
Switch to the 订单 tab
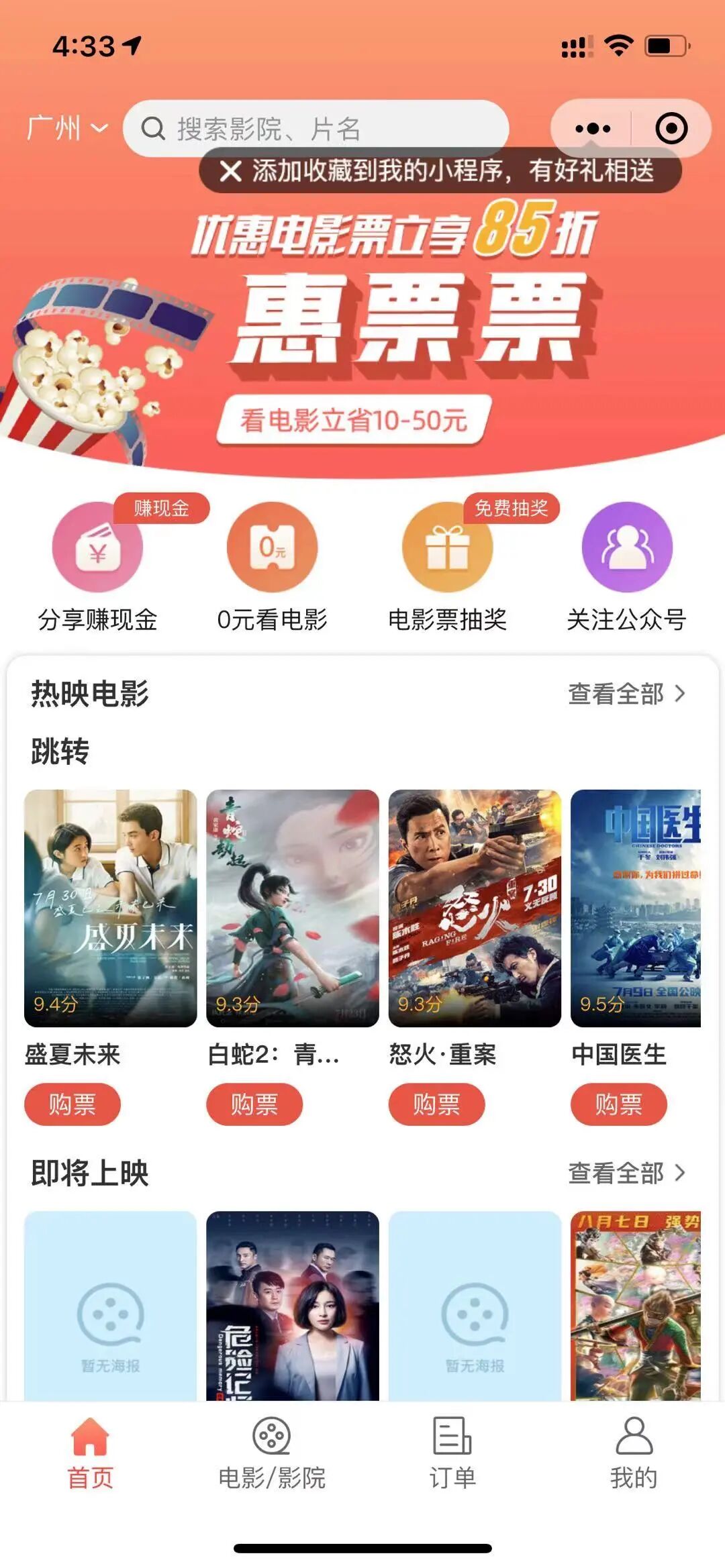click(x=452, y=1453)
